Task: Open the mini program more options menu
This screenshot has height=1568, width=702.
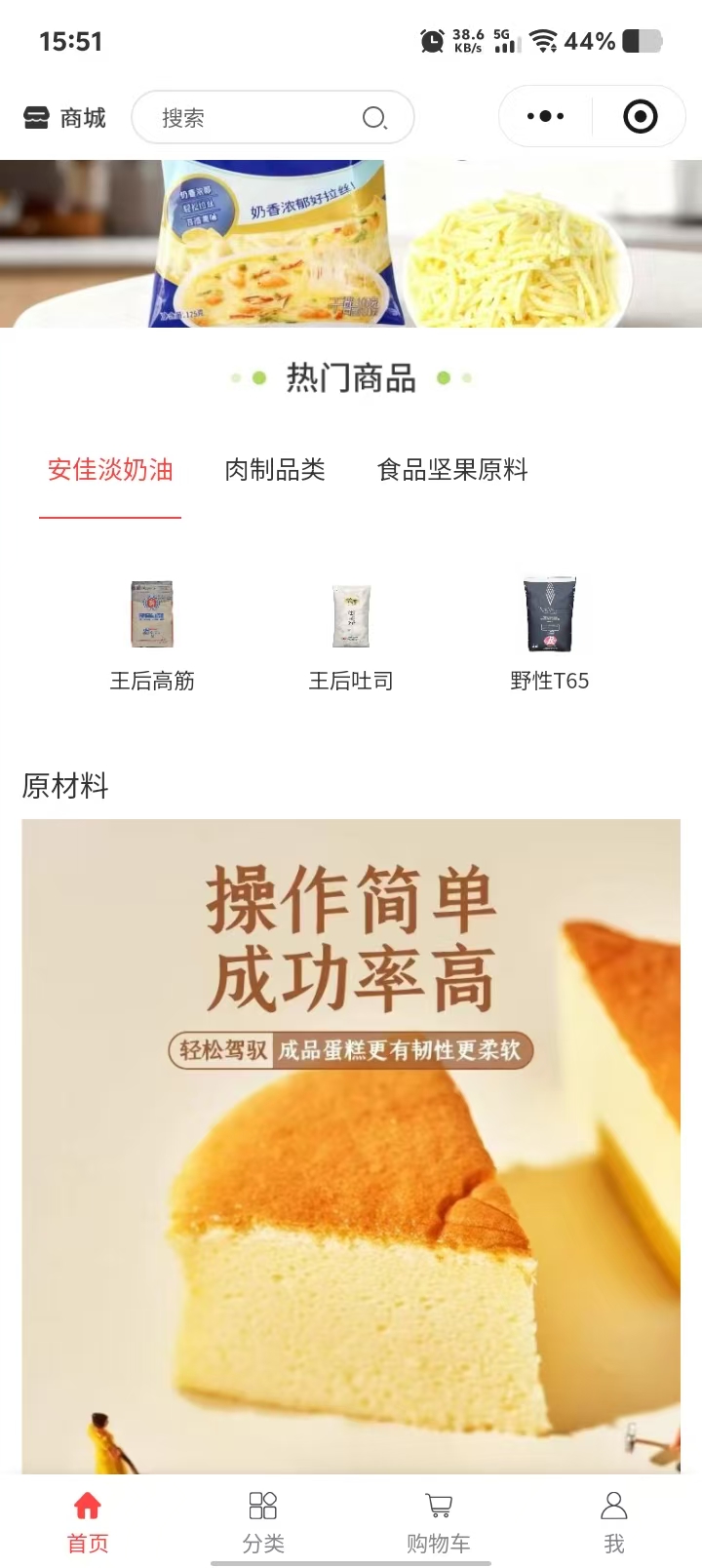Action: 545,117
